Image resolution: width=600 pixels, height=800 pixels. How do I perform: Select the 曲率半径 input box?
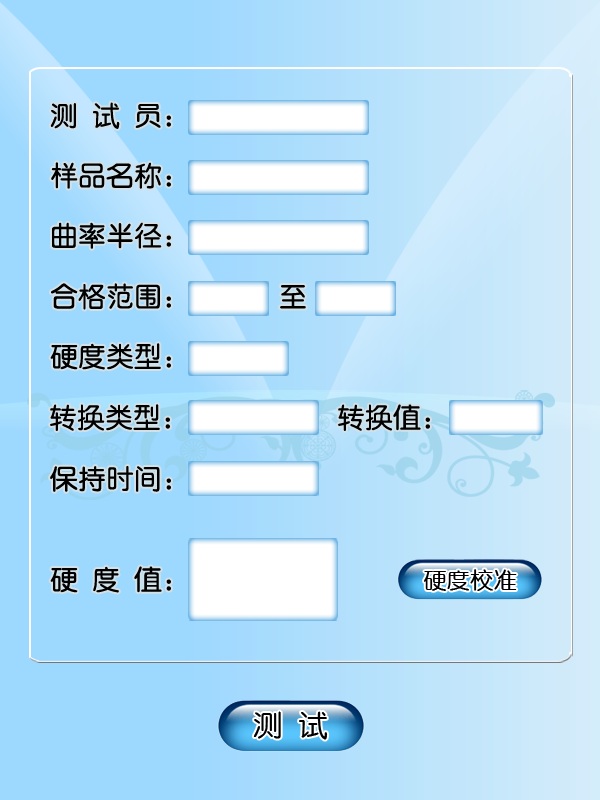(x=278, y=238)
